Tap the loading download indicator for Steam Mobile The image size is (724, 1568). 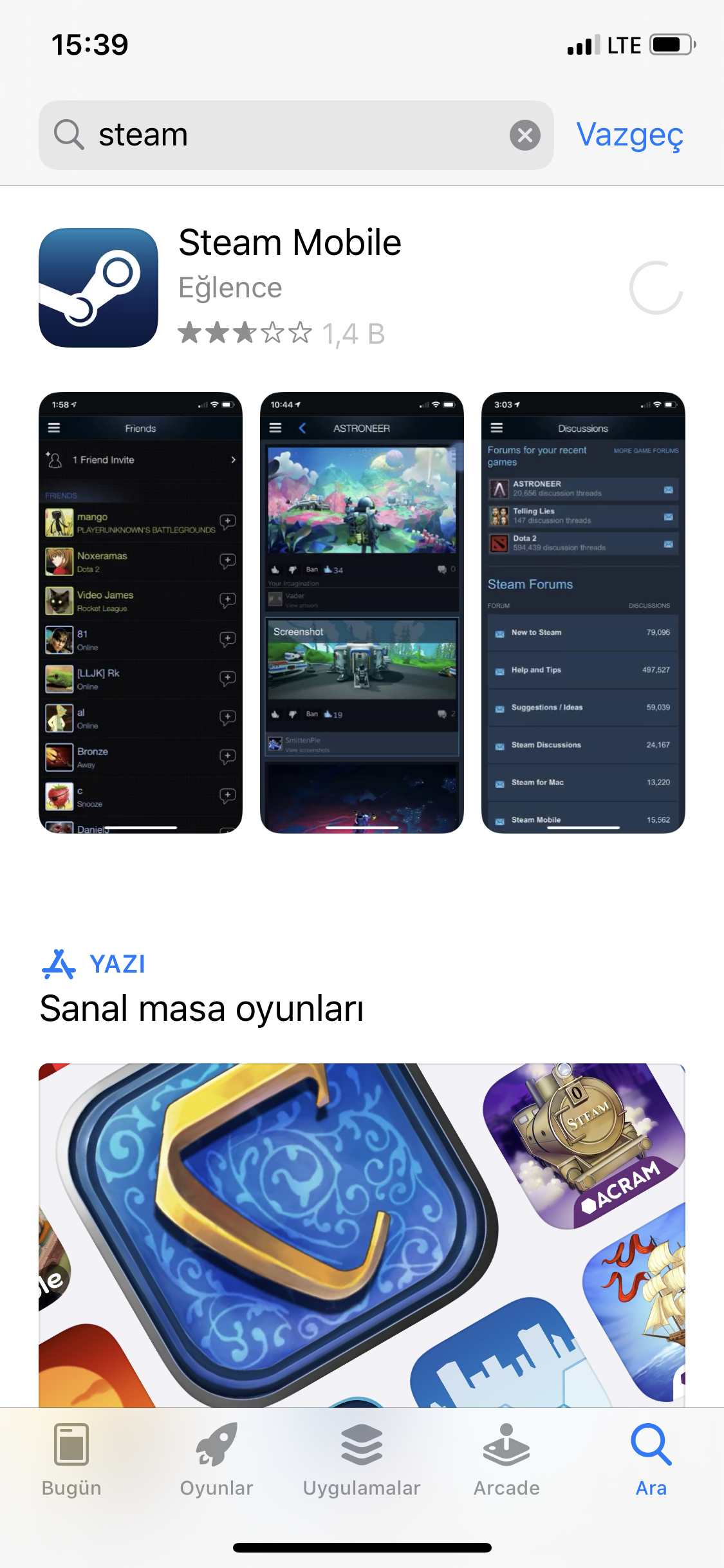pos(656,288)
